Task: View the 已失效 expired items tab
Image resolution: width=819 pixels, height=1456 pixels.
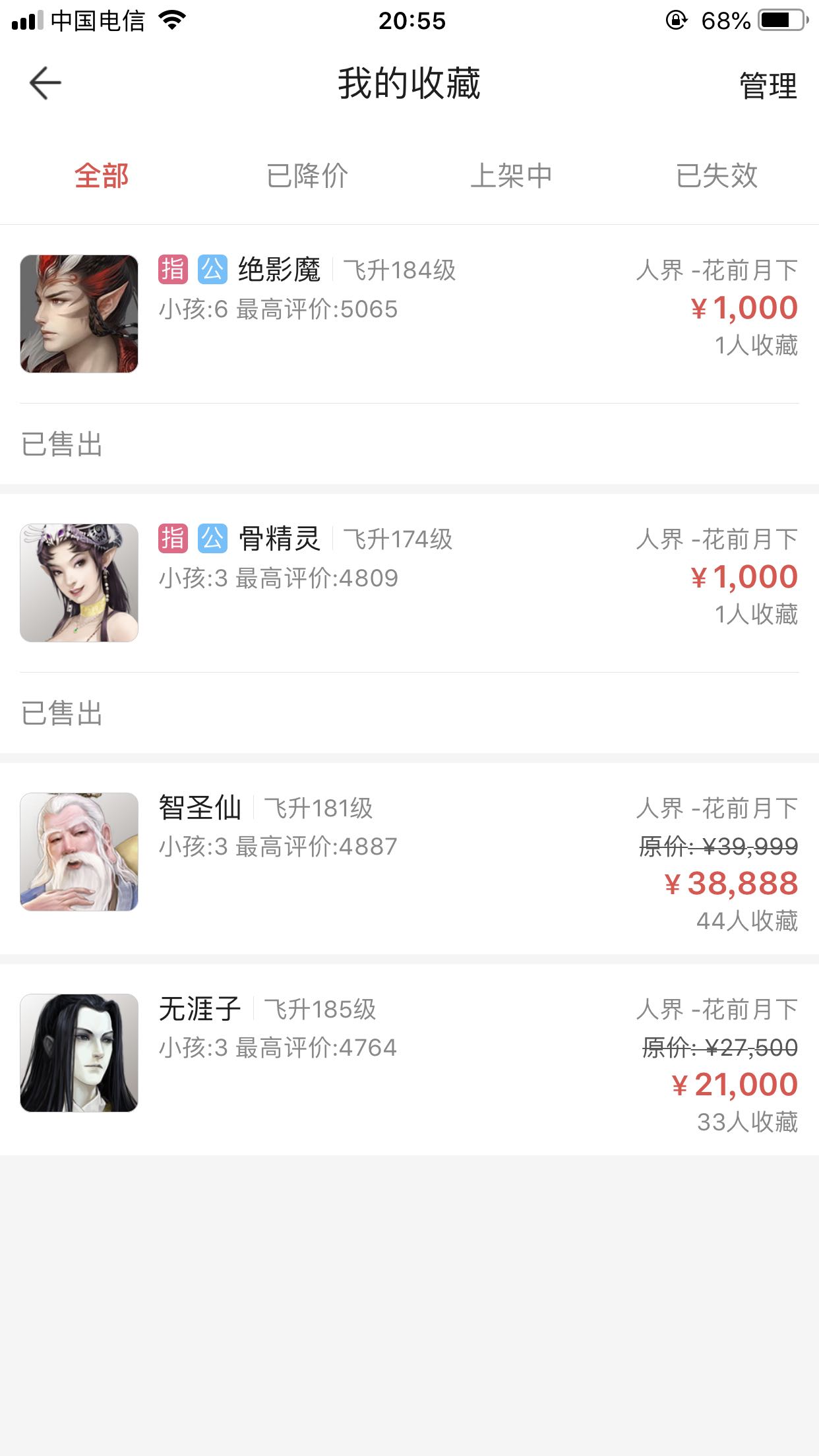Action: (717, 176)
